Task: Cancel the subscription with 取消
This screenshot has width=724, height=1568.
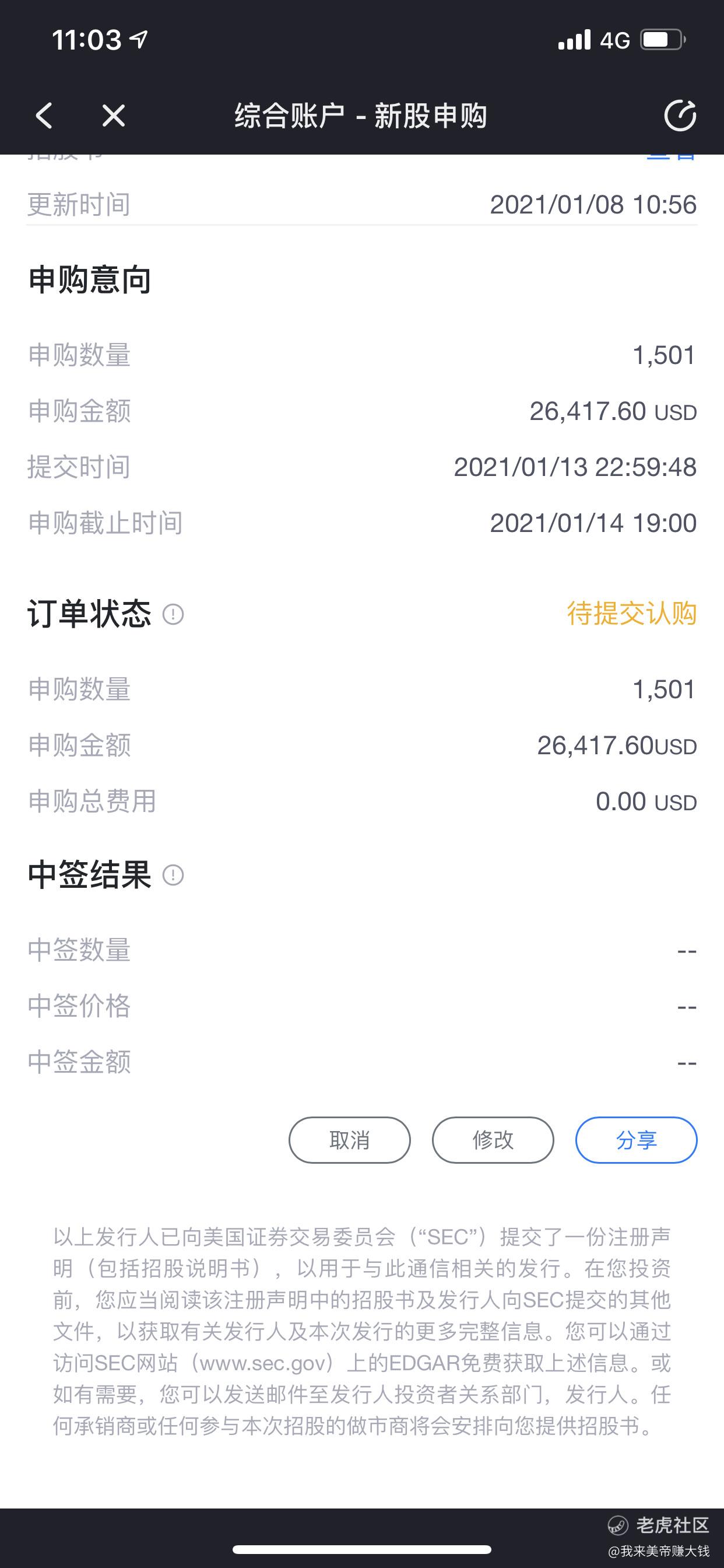Action: click(x=349, y=1139)
